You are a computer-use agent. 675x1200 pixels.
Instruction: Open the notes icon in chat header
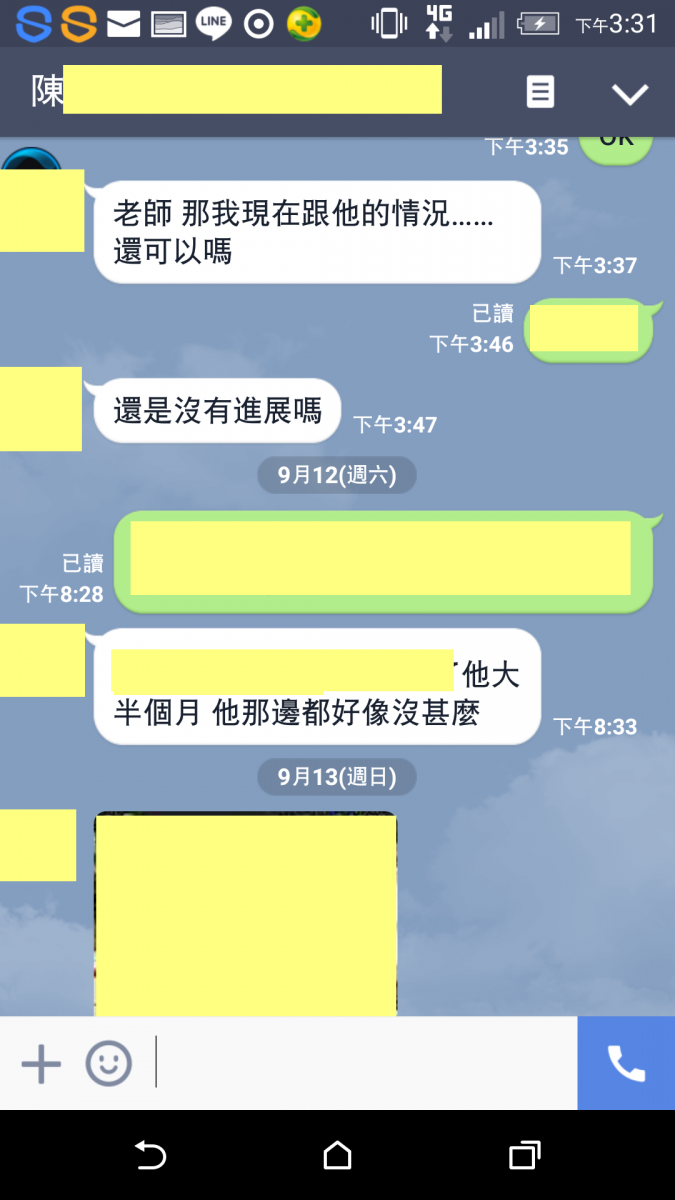tap(540, 93)
